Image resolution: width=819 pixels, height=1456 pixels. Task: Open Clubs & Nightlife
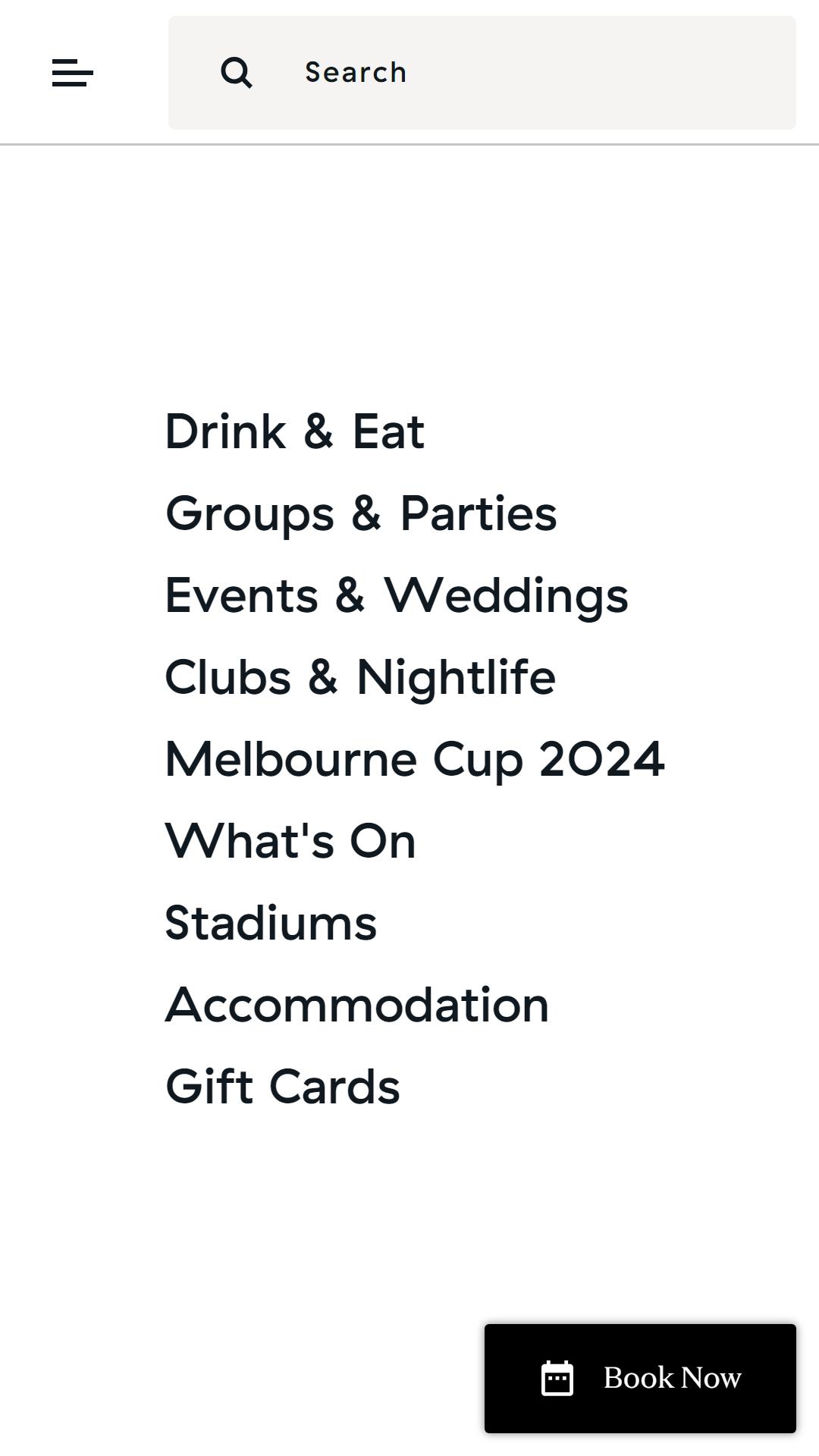[360, 677]
